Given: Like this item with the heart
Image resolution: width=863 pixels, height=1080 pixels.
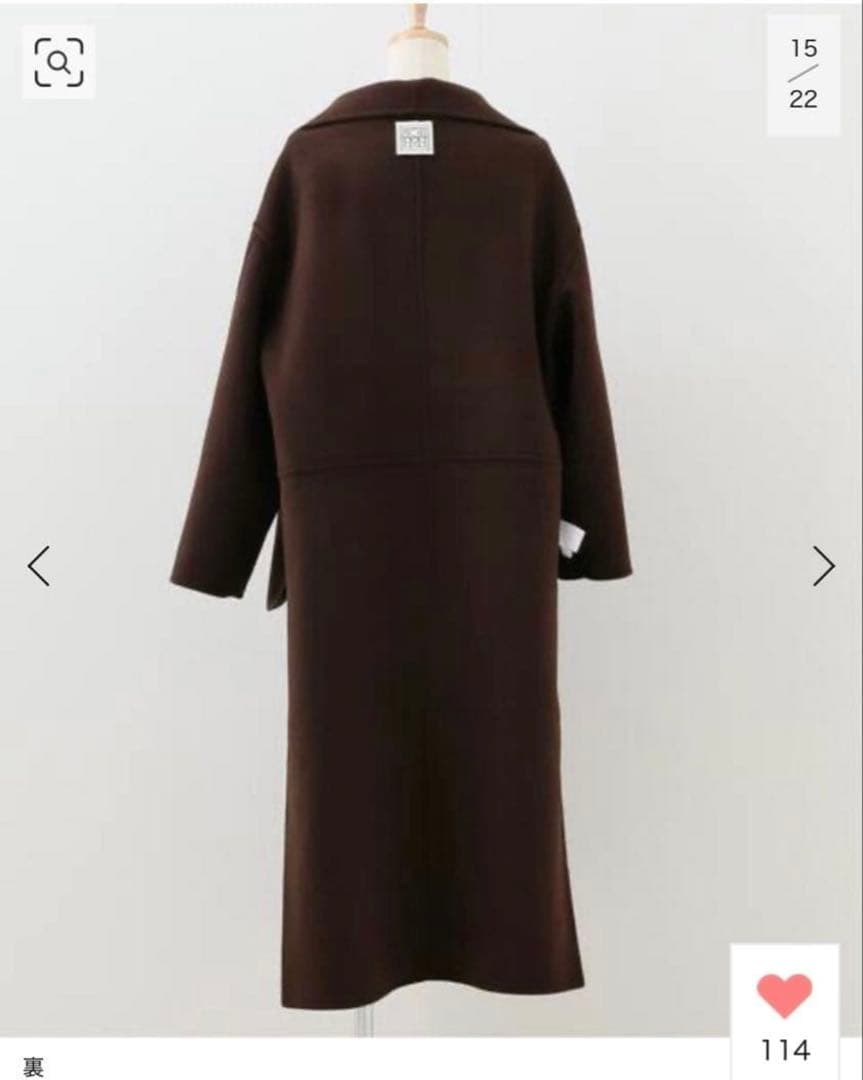Looking at the screenshot, I should tap(784, 996).
